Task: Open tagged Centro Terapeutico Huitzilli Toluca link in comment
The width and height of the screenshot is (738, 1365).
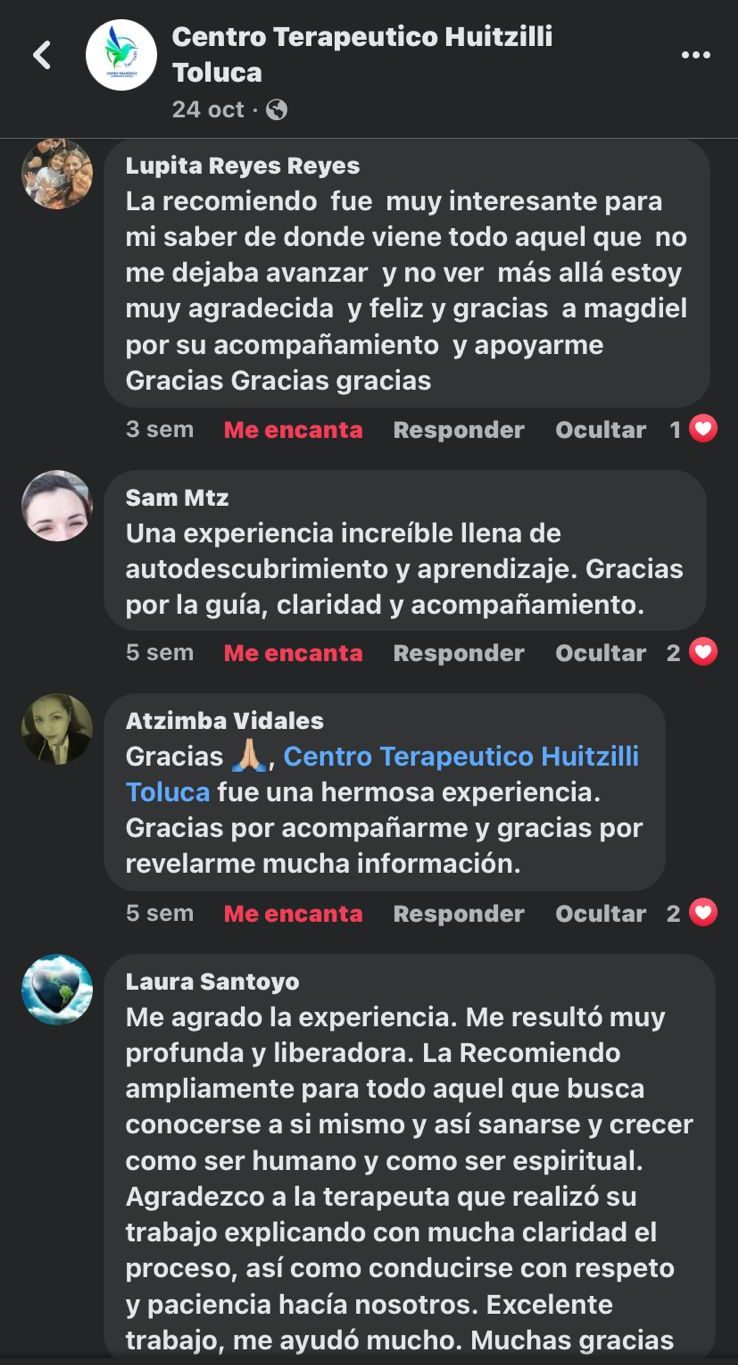Action: click(x=460, y=757)
